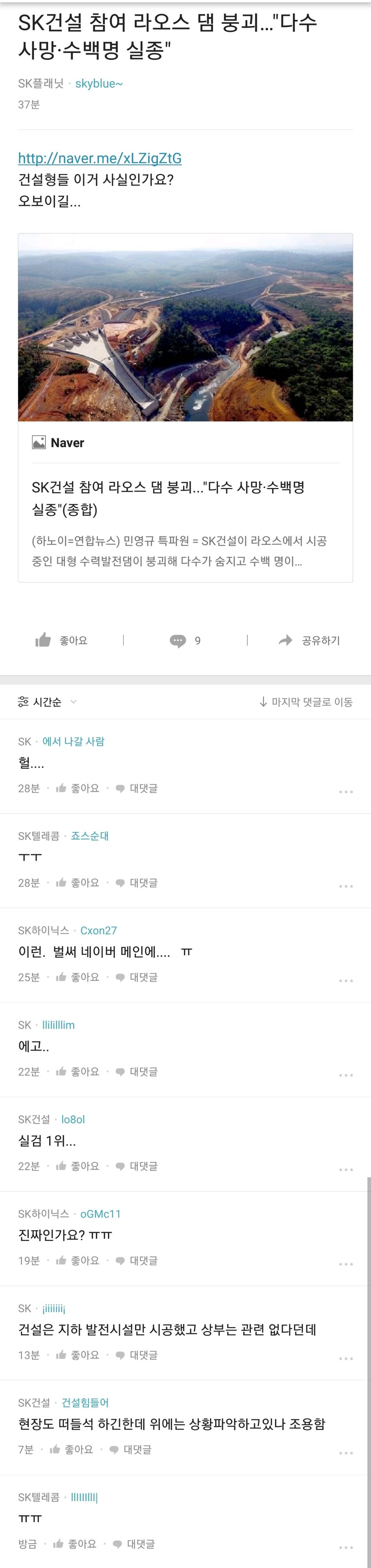The width and height of the screenshot is (371, 1568).
Task: Open more options for oGMc11's comment
Action: coord(346,1264)
